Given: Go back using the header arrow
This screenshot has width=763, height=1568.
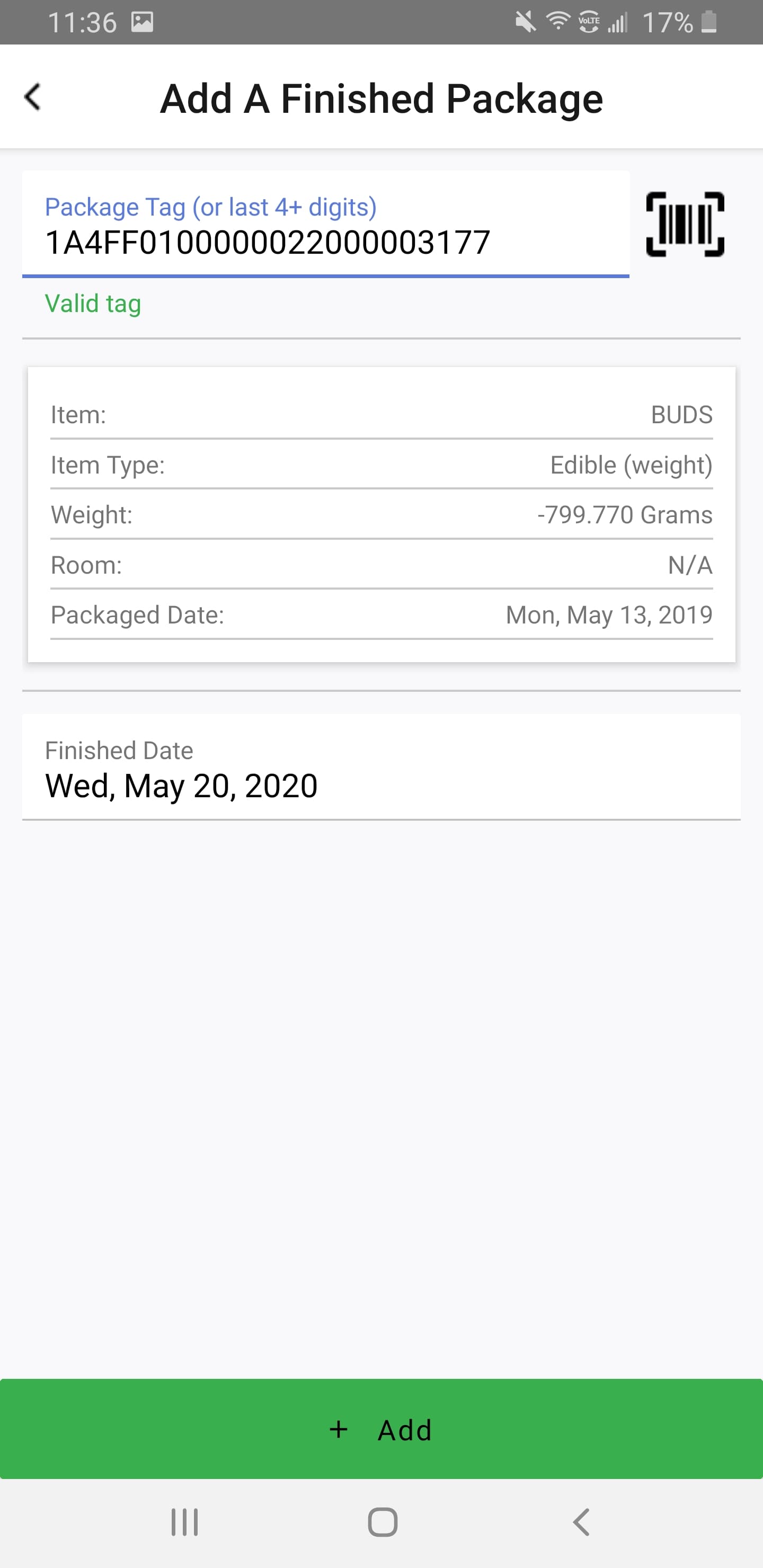Looking at the screenshot, I should [x=32, y=97].
